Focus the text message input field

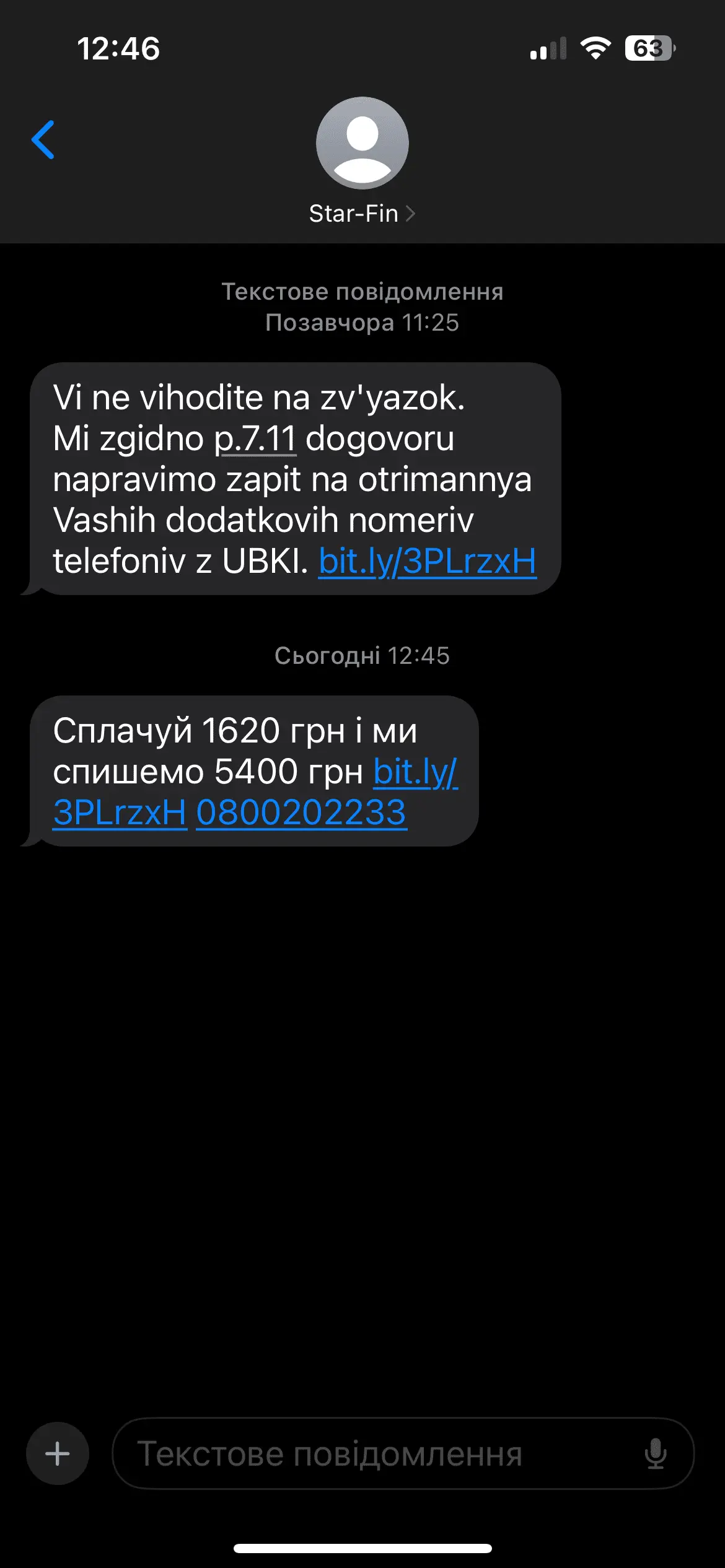click(372, 1453)
